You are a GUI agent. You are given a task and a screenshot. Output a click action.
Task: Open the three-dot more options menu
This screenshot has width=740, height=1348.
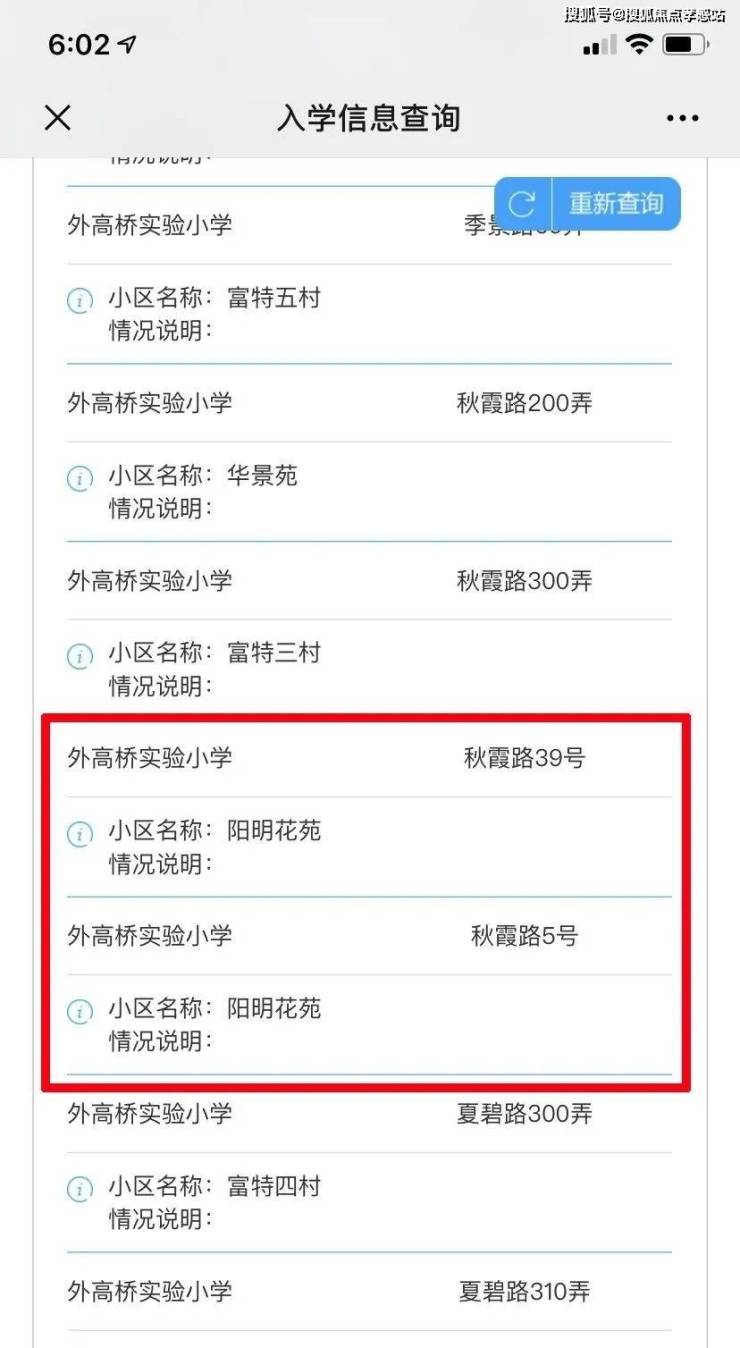[x=682, y=118]
